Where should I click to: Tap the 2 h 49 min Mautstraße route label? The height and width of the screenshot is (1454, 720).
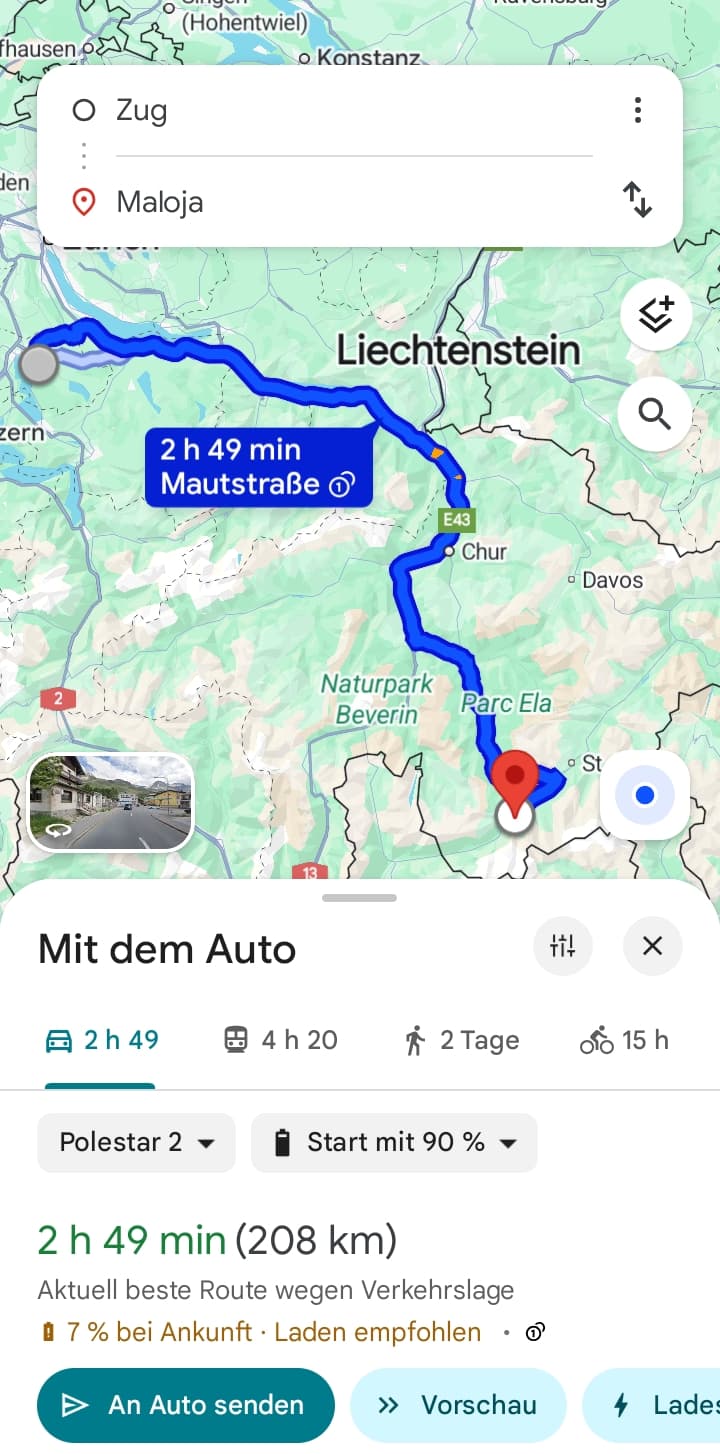pyautogui.click(x=258, y=467)
